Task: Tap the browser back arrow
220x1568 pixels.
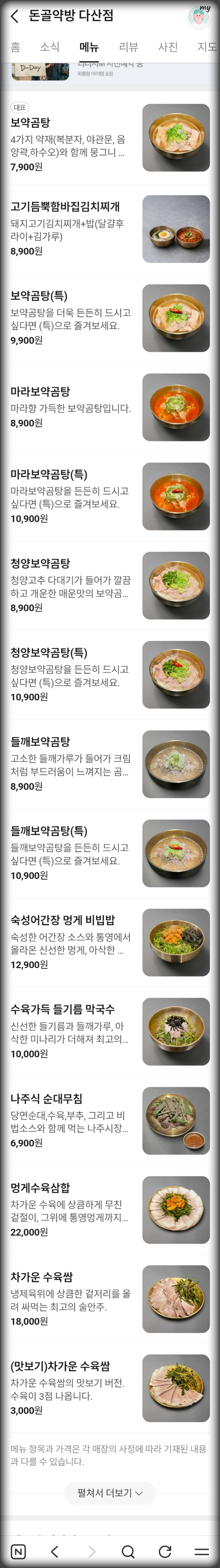Action: (55, 1551)
